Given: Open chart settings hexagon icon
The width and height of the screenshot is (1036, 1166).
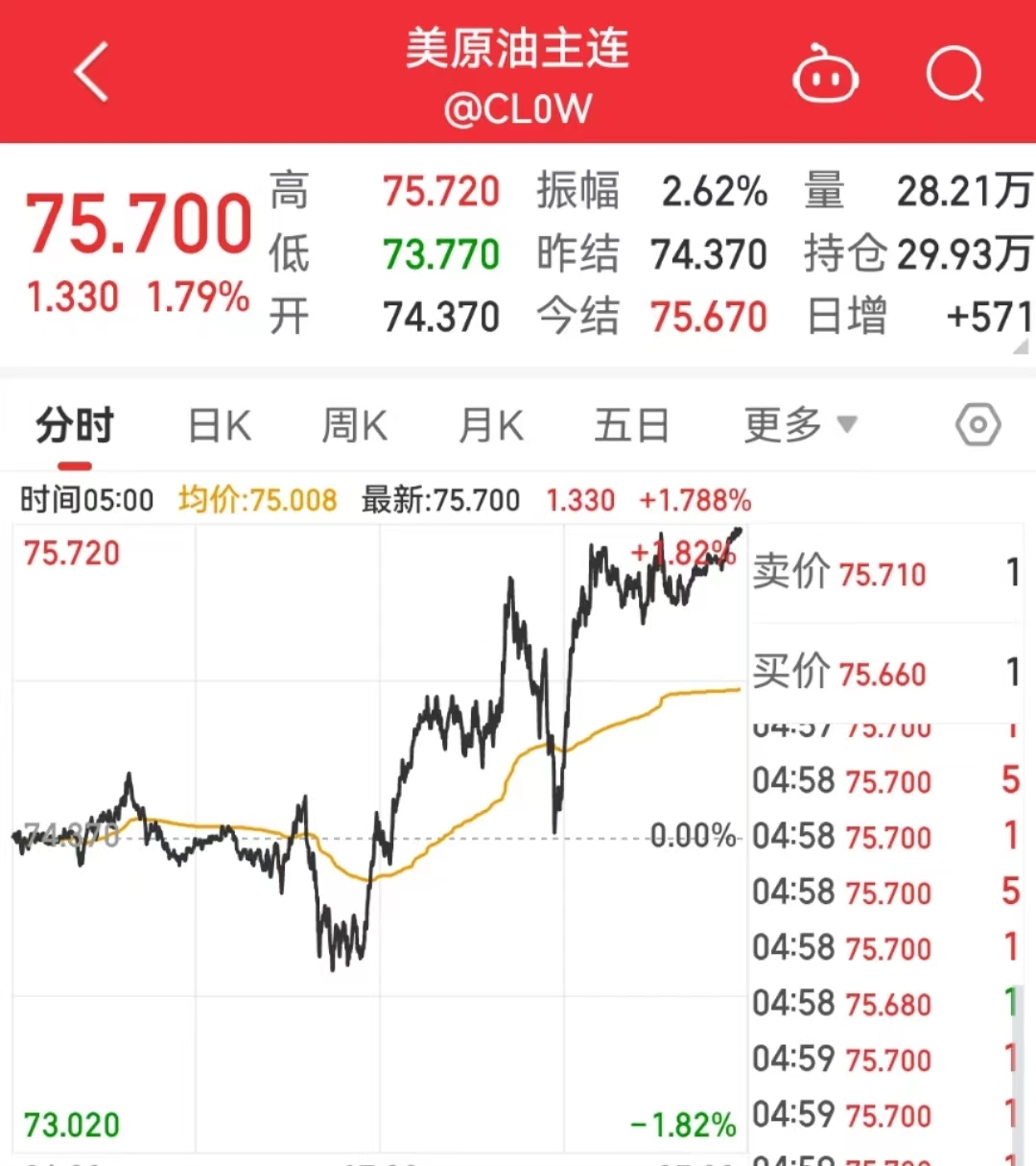Looking at the screenshot, I should click(x=977, y=424).
